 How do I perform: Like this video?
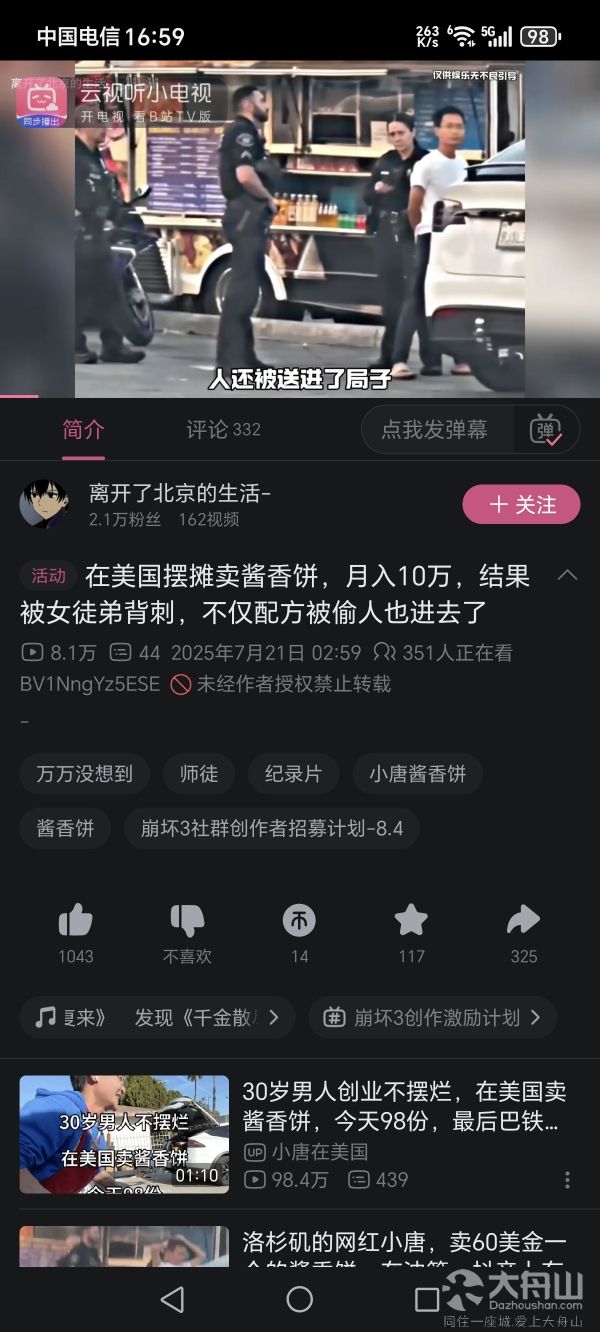[x=75, y=921]
